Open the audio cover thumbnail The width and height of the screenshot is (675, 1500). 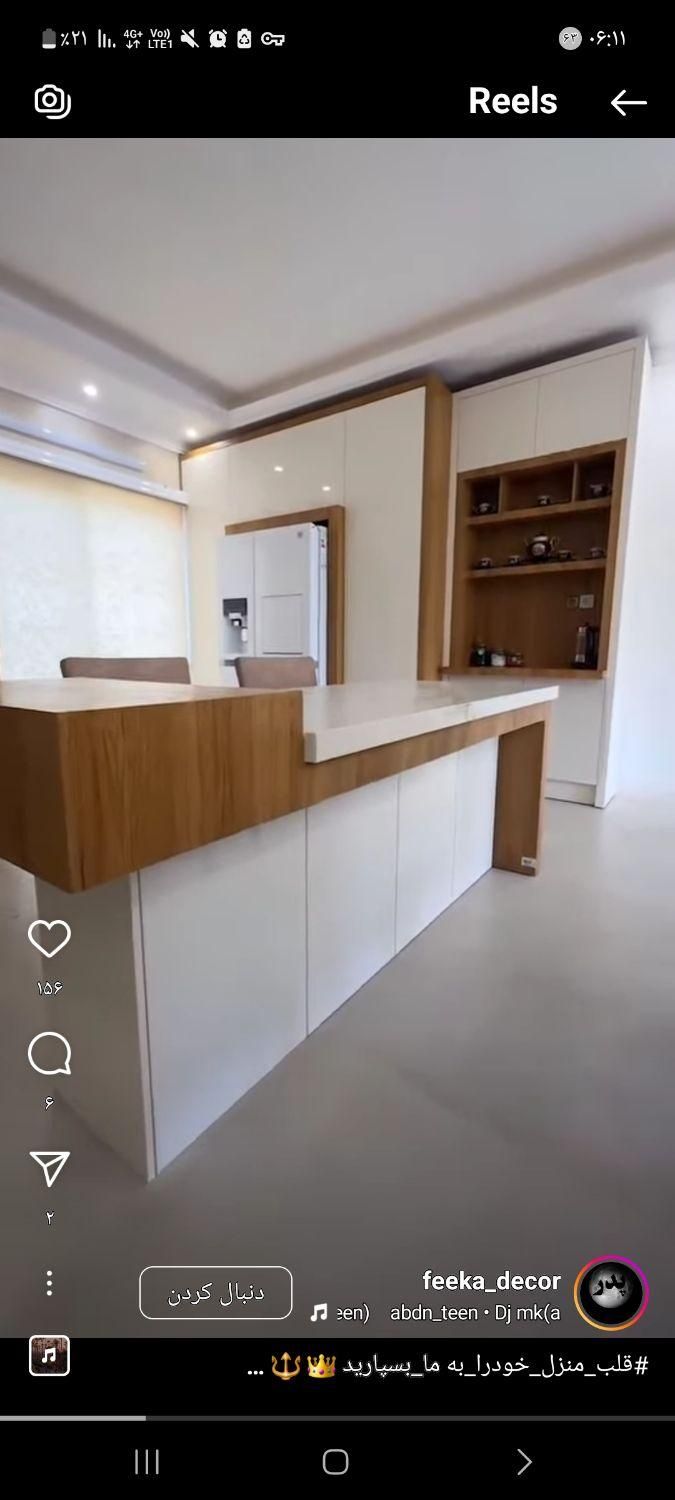49,1356
